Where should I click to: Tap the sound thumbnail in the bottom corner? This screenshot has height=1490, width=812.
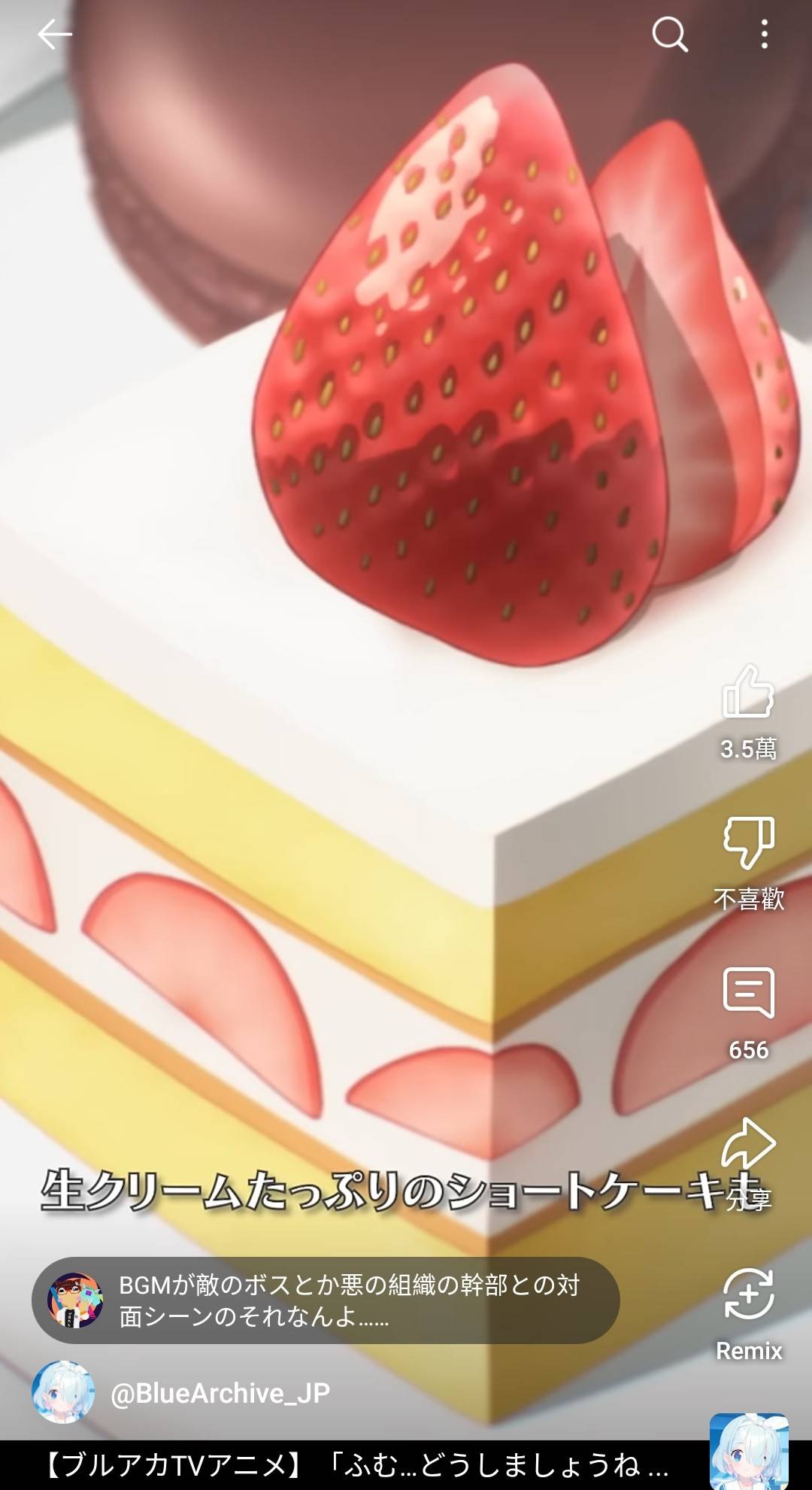[x=749, y=1452]
